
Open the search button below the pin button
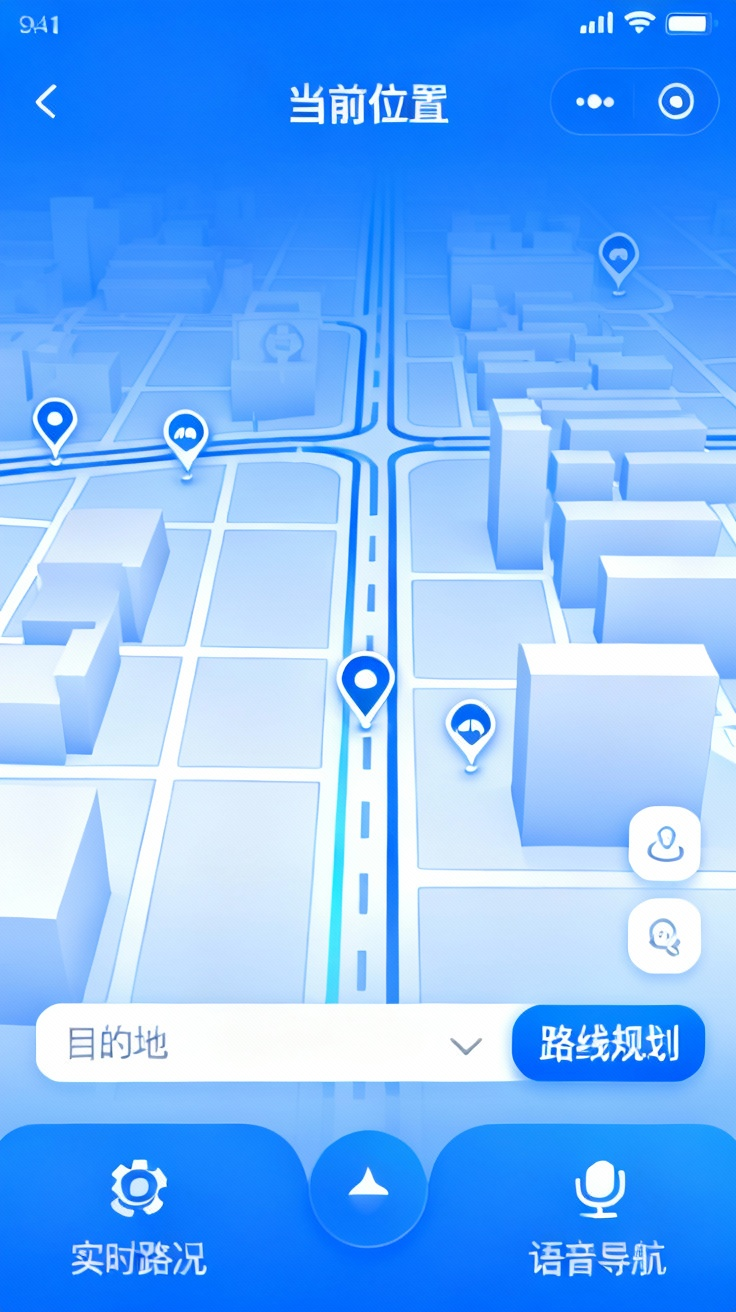664,936
